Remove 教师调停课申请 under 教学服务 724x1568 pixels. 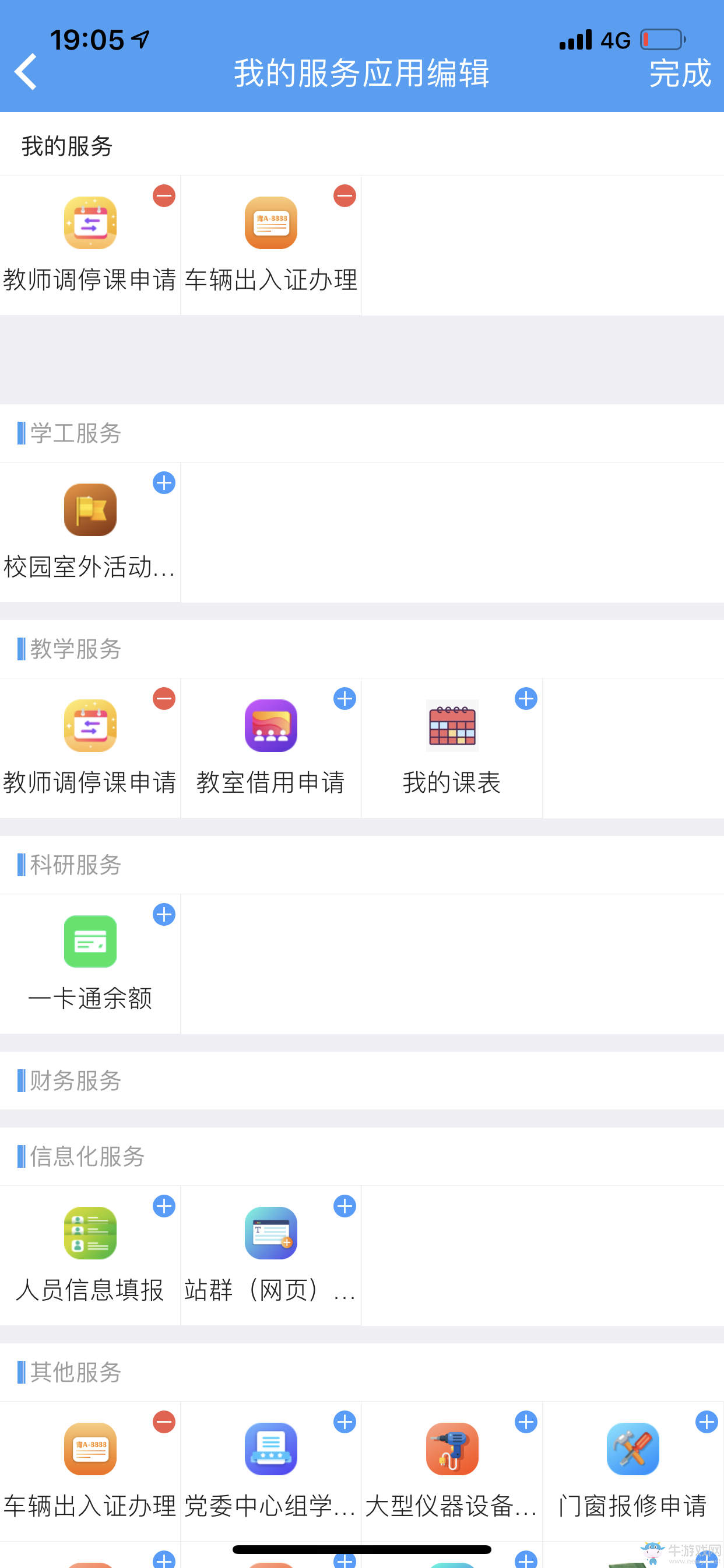click(x=164, y=699)
